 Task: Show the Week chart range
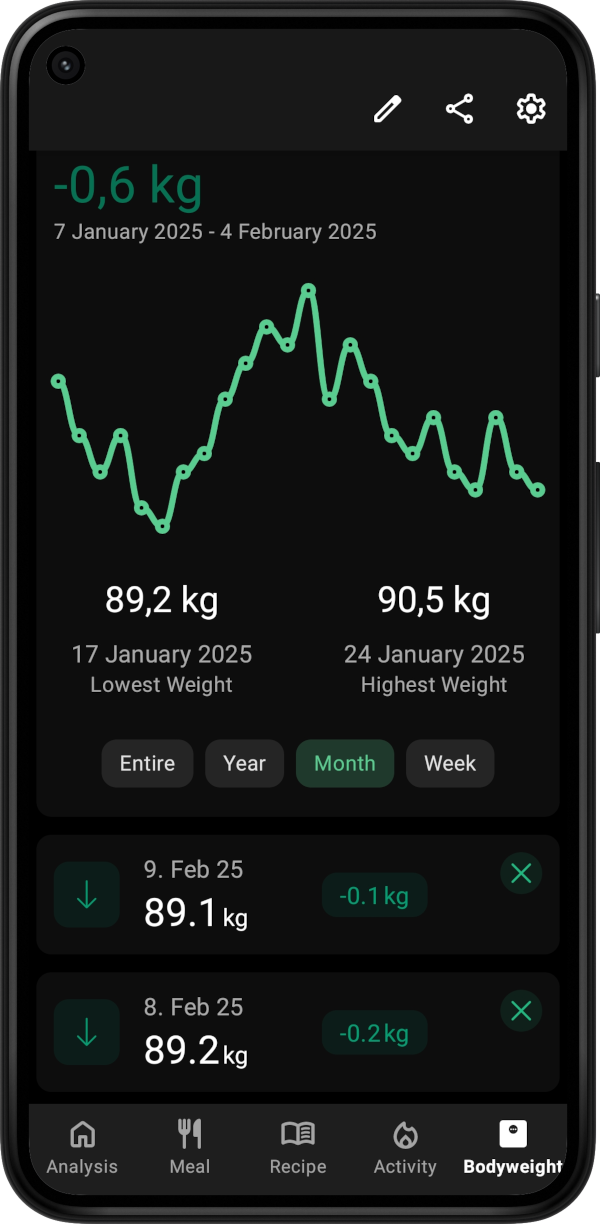[x=450, y=764]
